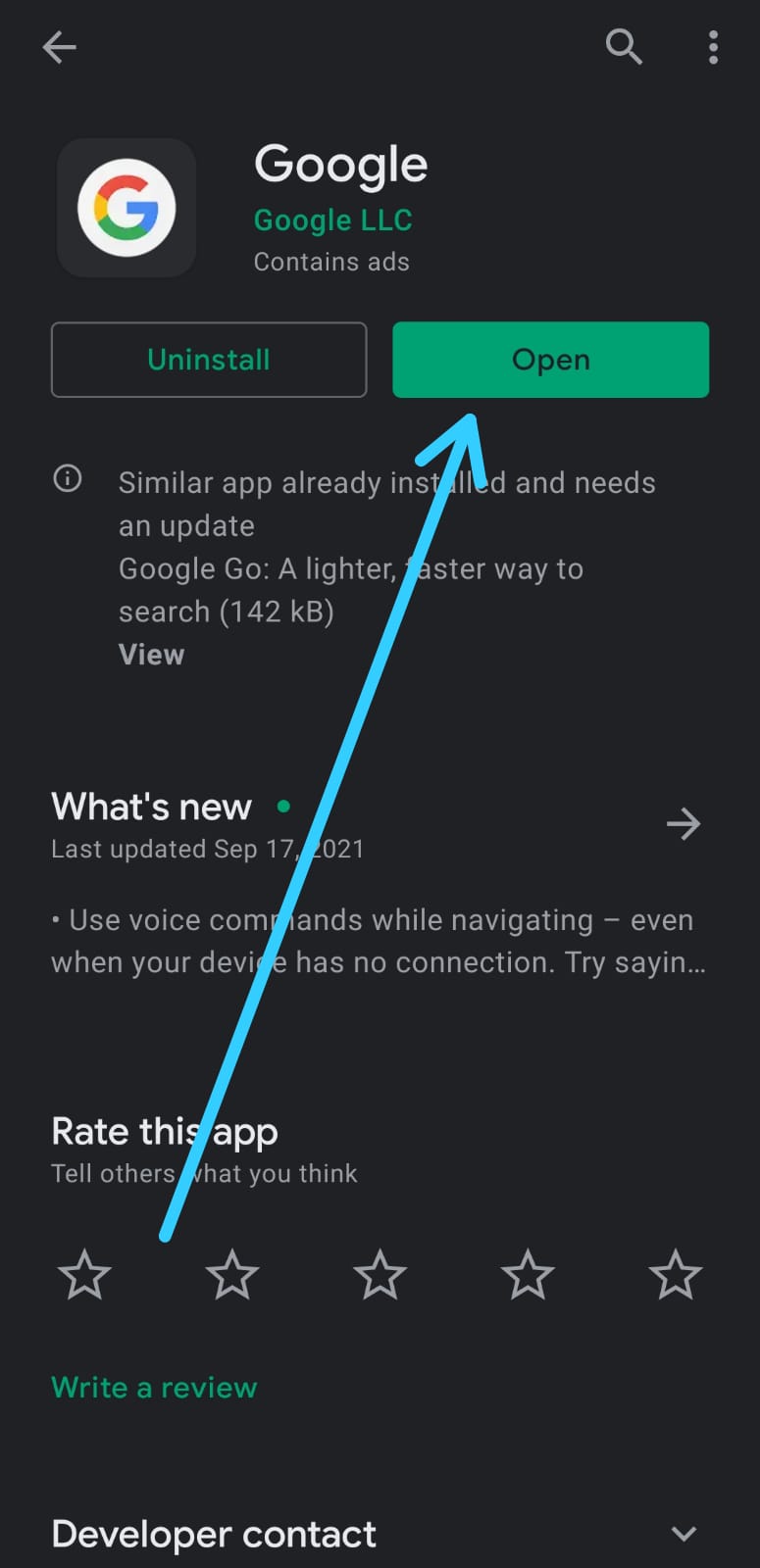Image resolution: width=760 pixels, height=1568 pixels.
Task: Uninstall the Google app
Action: 209,360
